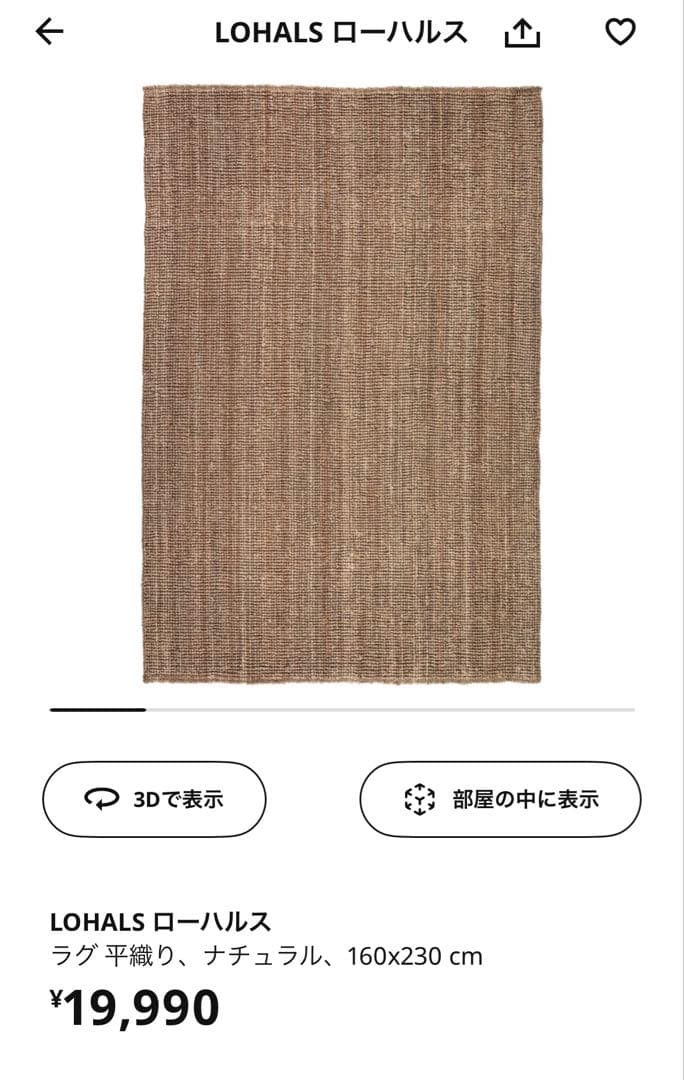View the rug with 部屋の中に表示
This screenshot has height=1080, width=684.
pos(500,799)
